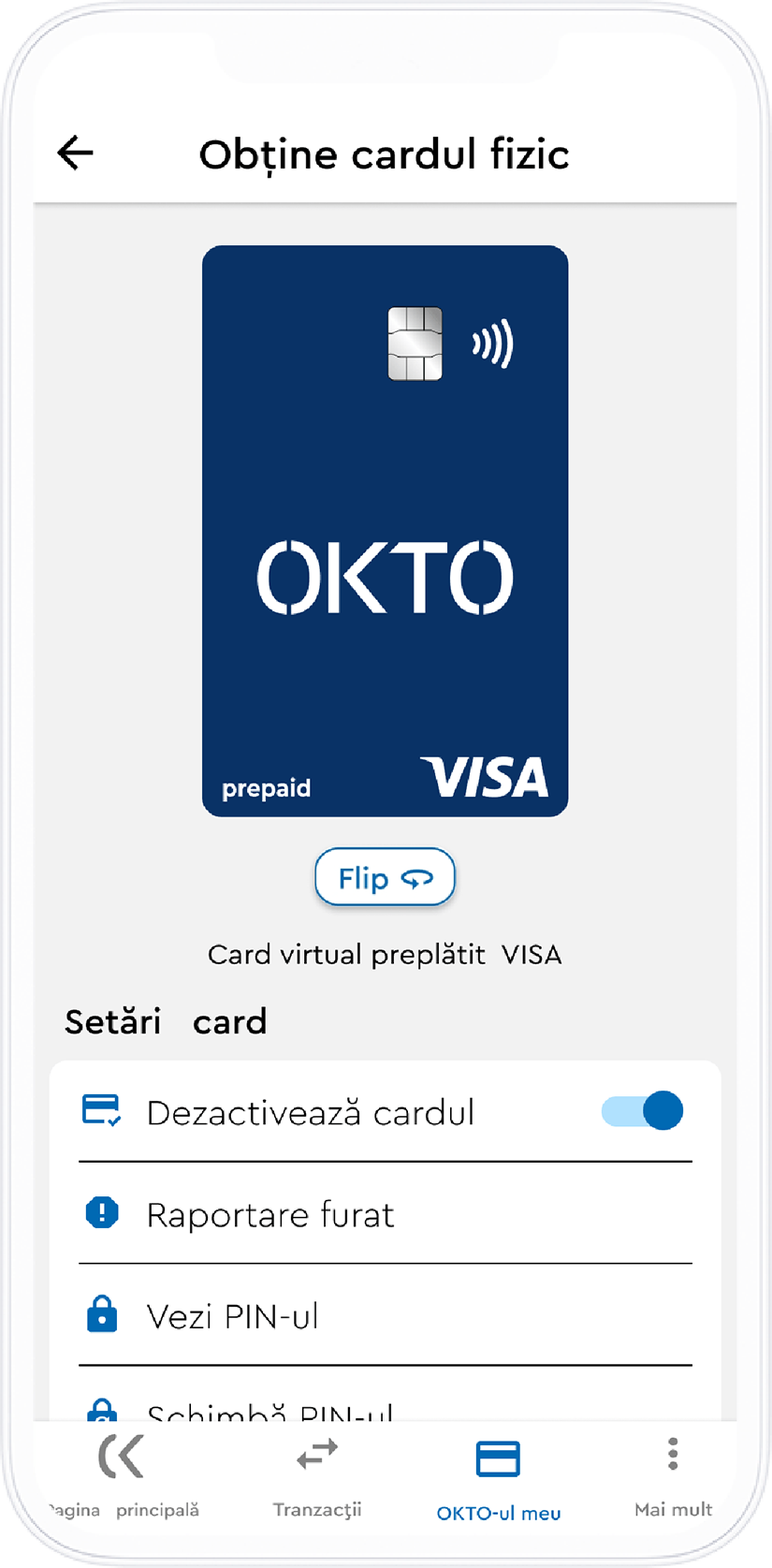The height and width of the screenshot is (1568, 772).
Task: Go back using the arrow icon
Action: 75,153
